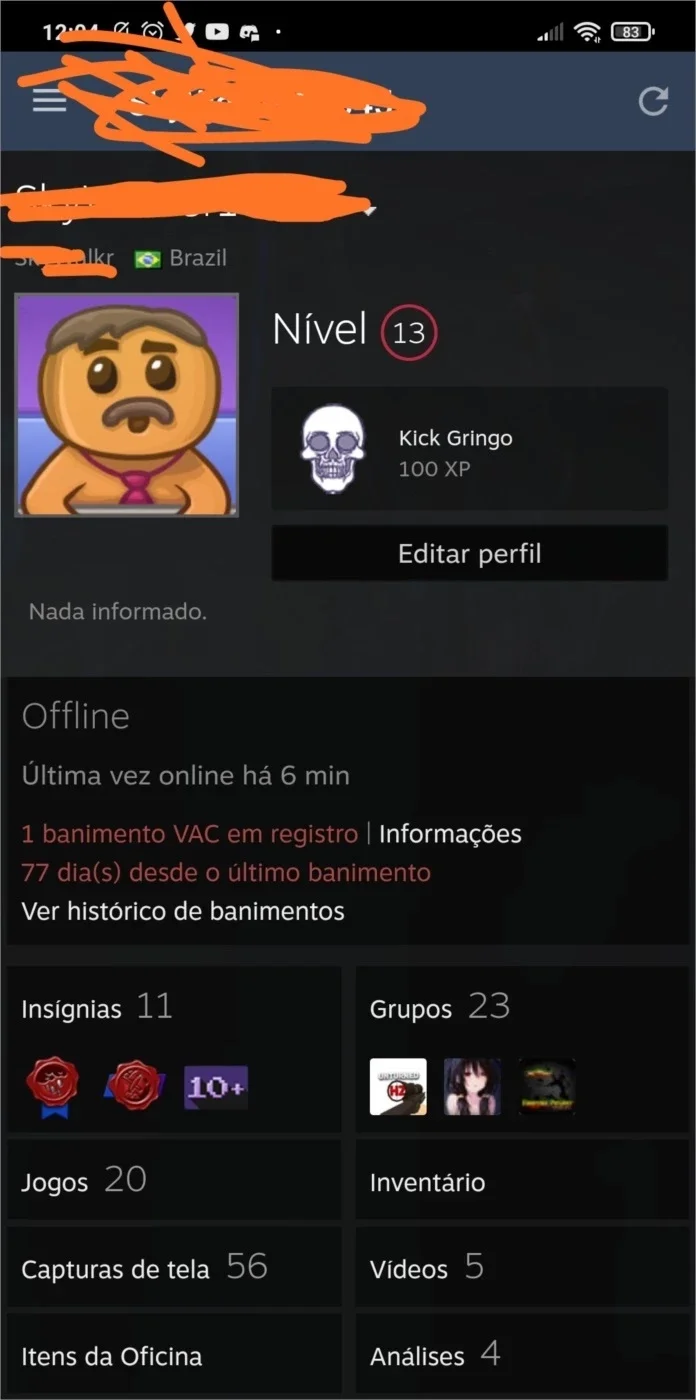Open the 10+ games badge icon

(216, 1088)
